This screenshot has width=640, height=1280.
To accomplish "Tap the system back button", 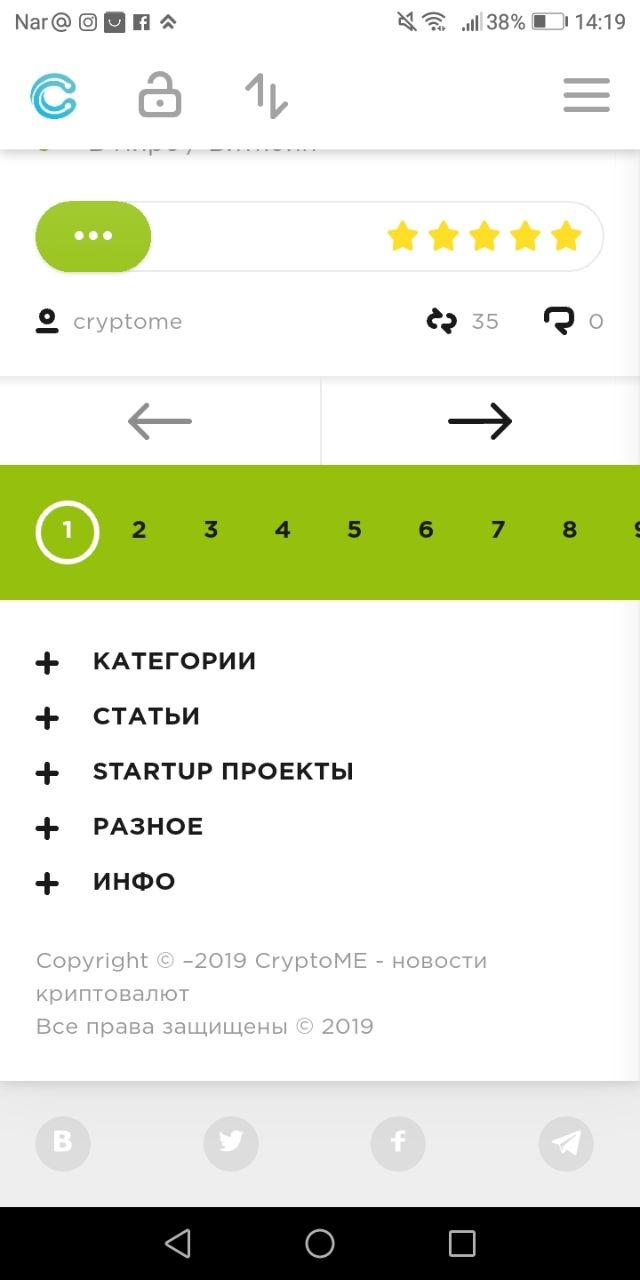I will pyautogui.click(x=178, y=1243).
